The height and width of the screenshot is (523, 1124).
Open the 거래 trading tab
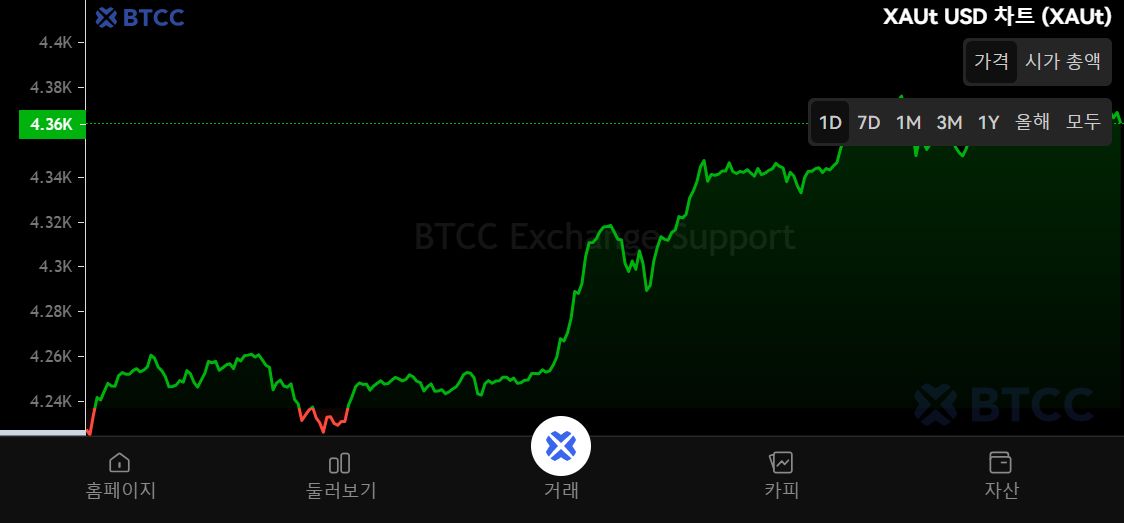point(561,458)
